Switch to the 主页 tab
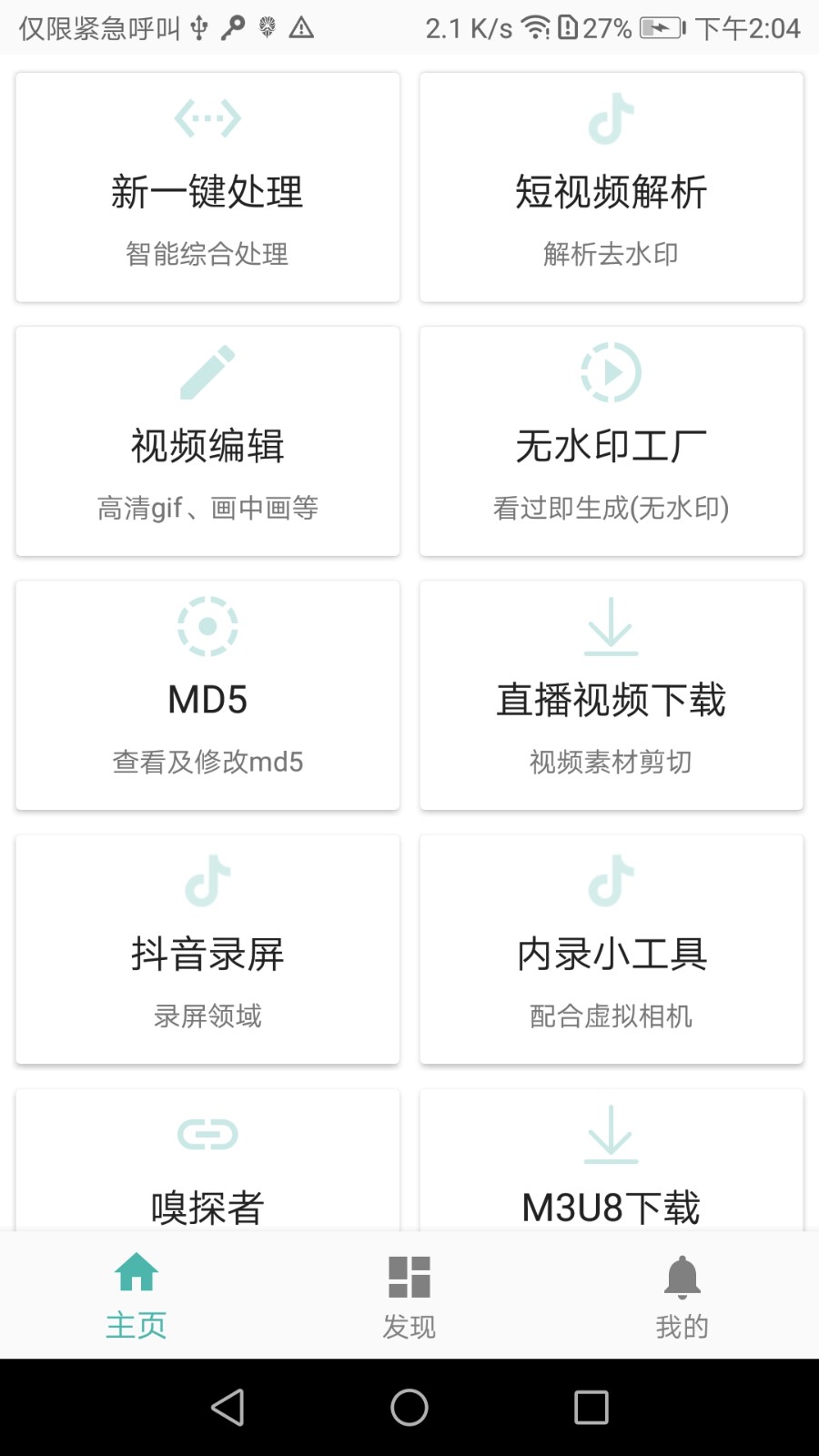 click(x=136, y=1295)
